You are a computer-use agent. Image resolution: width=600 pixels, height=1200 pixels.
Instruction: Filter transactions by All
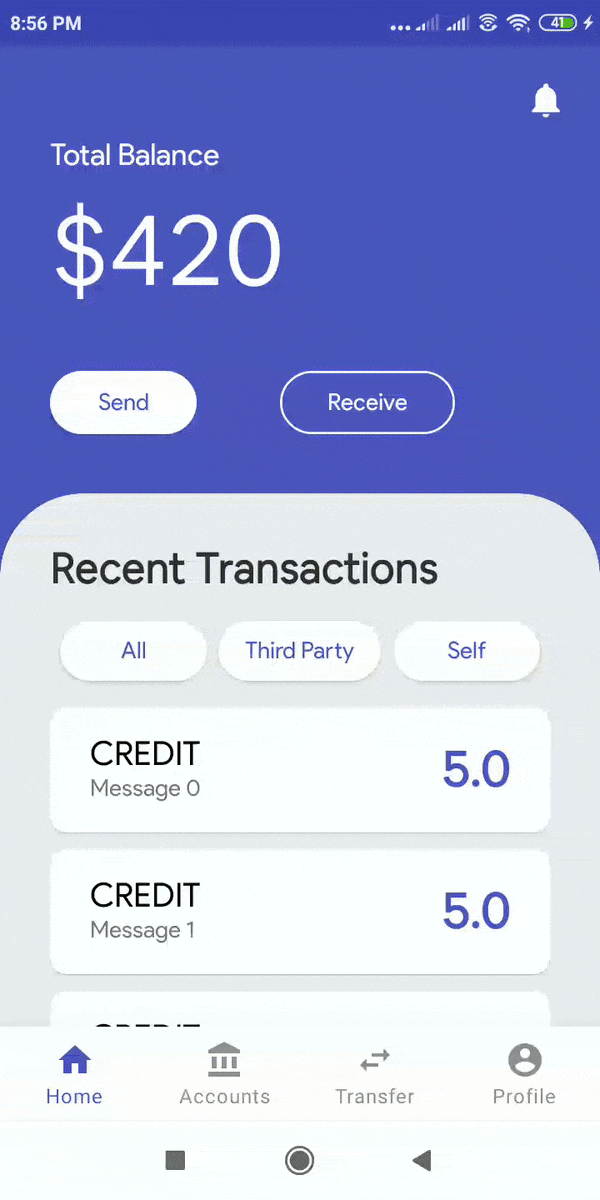coord(134,651)
